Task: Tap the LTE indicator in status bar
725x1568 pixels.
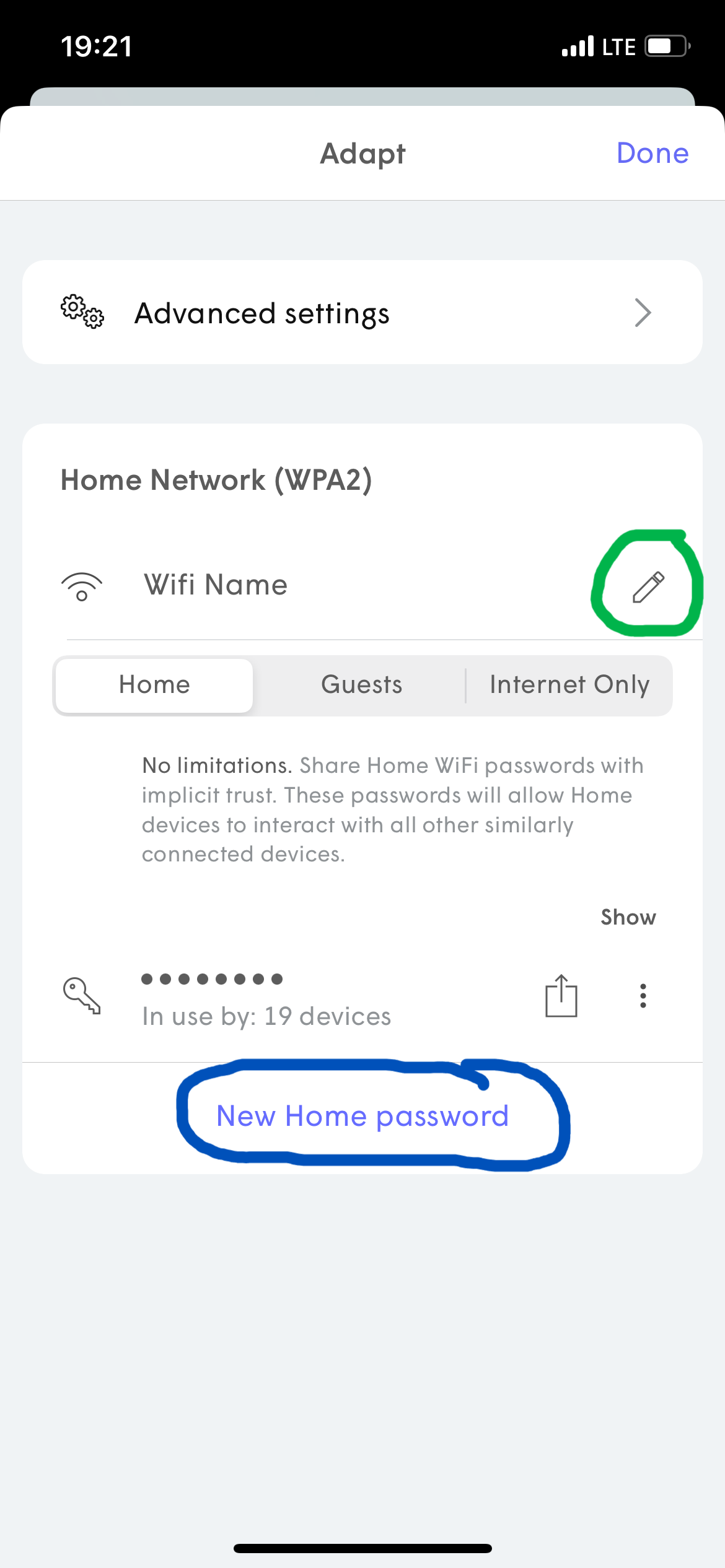Action: (x=618, y=45)
